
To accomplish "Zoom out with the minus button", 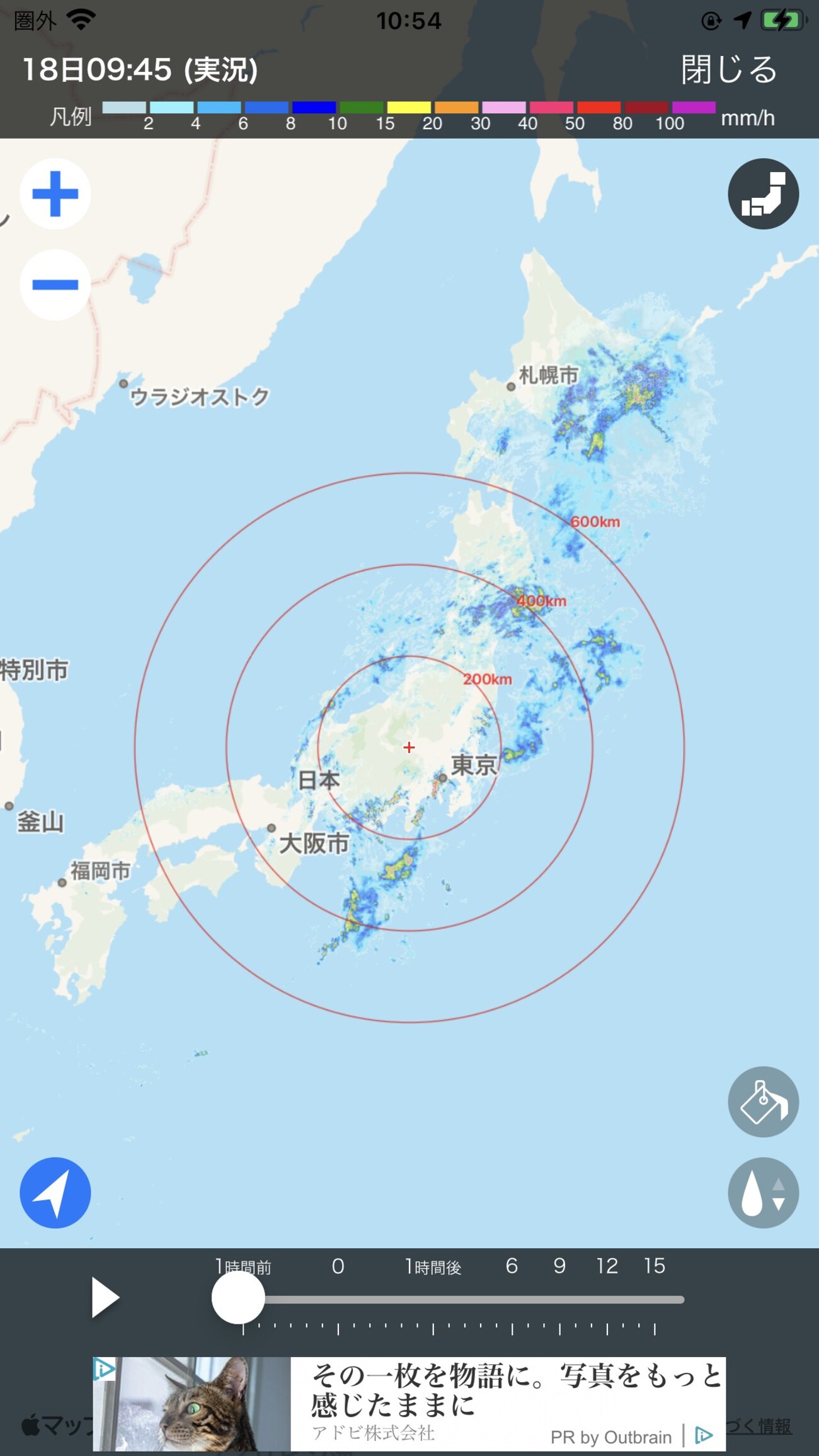I will click(55, 285).
